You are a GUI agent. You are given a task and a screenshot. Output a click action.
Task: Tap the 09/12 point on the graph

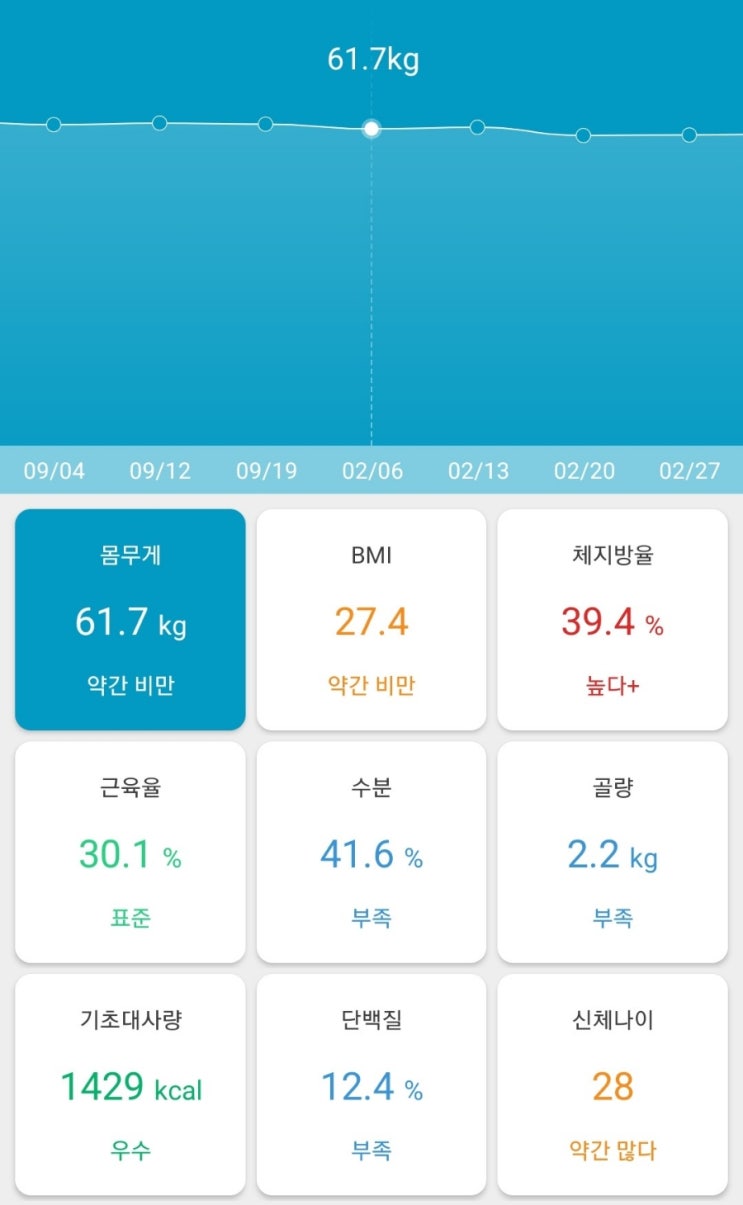159,123
